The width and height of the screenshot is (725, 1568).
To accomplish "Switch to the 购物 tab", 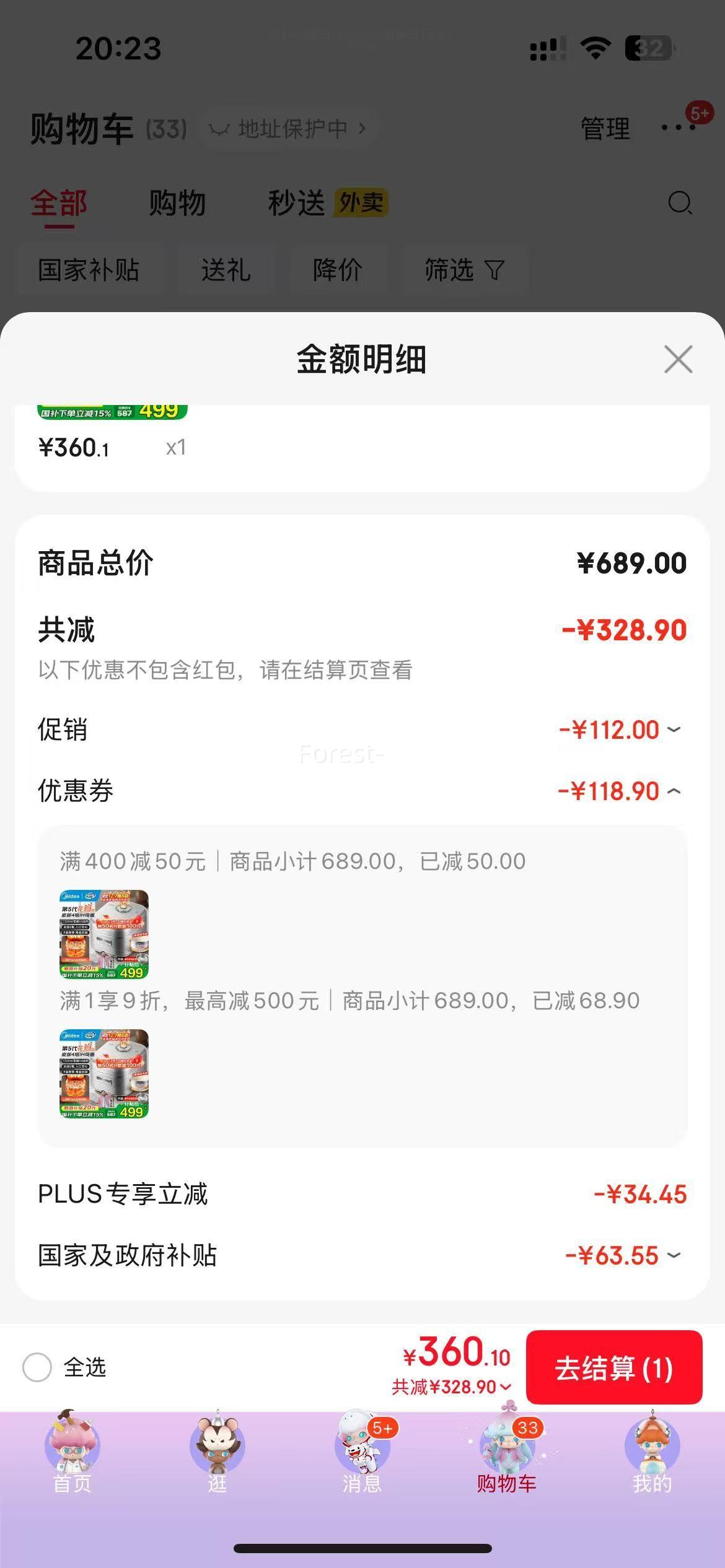I will pos(177,203).
